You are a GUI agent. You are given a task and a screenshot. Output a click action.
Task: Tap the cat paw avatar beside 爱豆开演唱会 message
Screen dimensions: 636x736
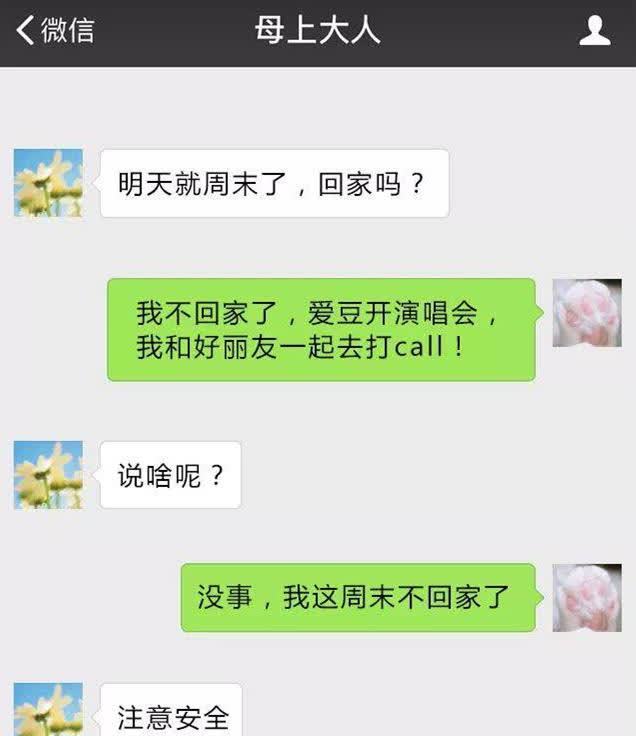[587, 313]
